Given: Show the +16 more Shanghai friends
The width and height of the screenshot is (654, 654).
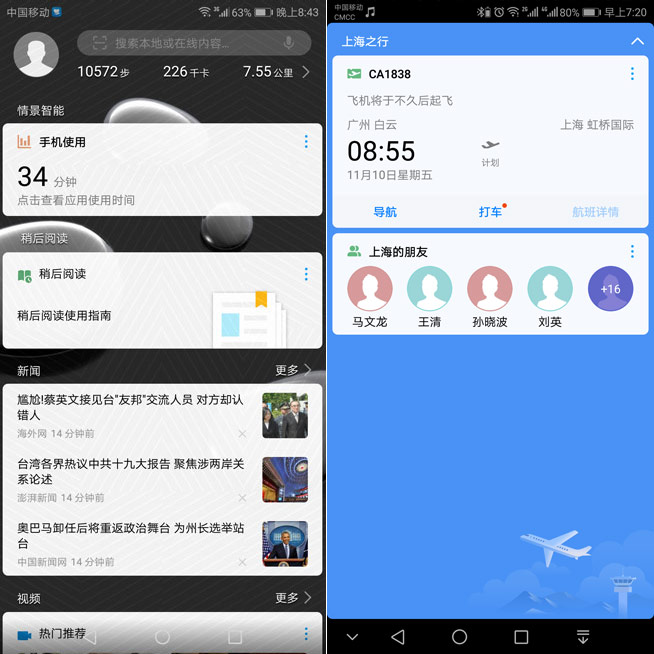Looking at the screenshot, I should point(610,289).
